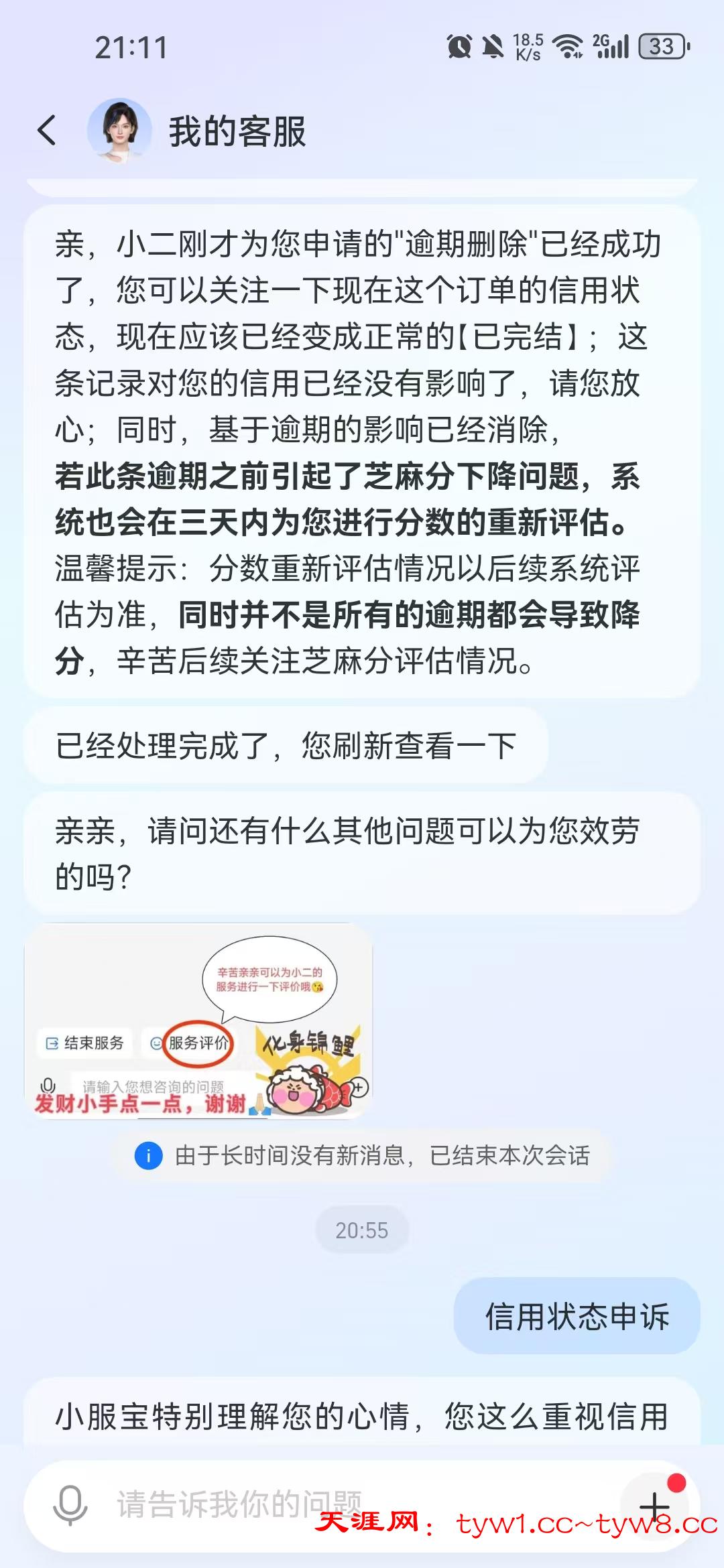Open the service rating image message

(198, 1020)
